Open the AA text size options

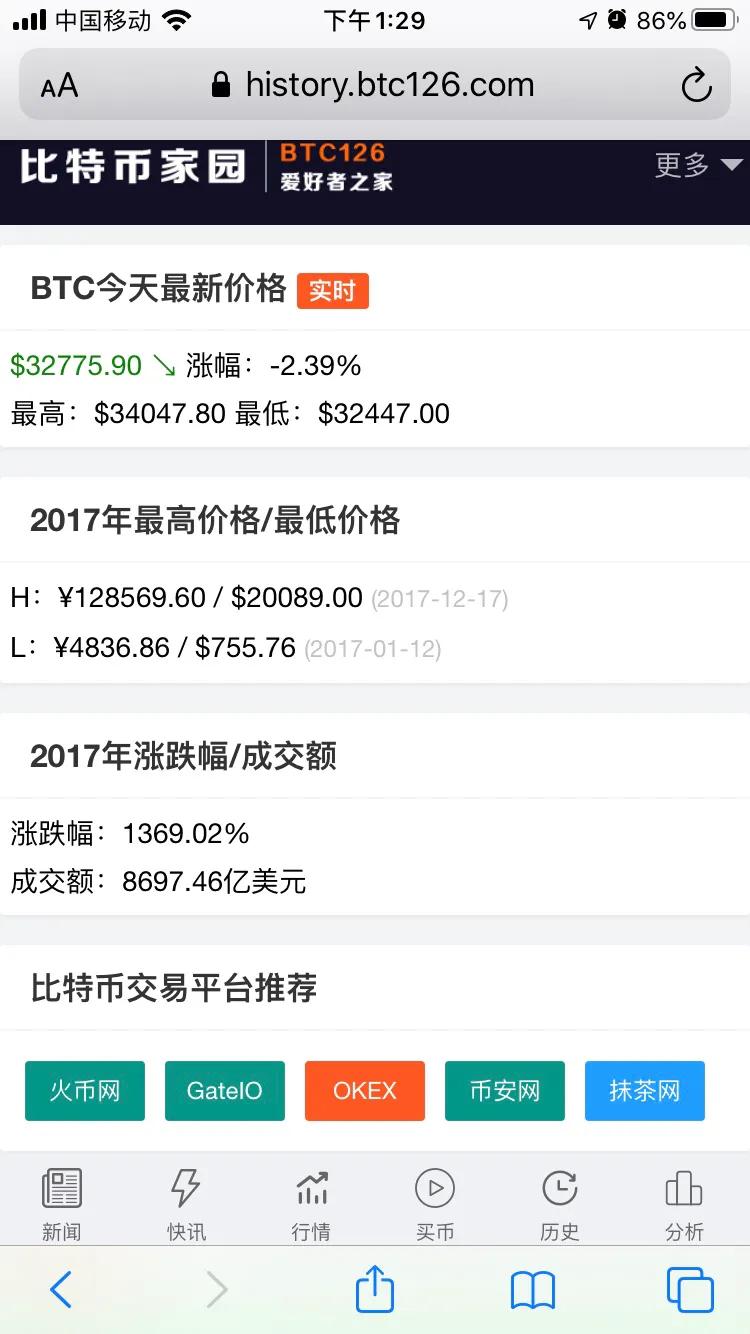click(59, 85)
